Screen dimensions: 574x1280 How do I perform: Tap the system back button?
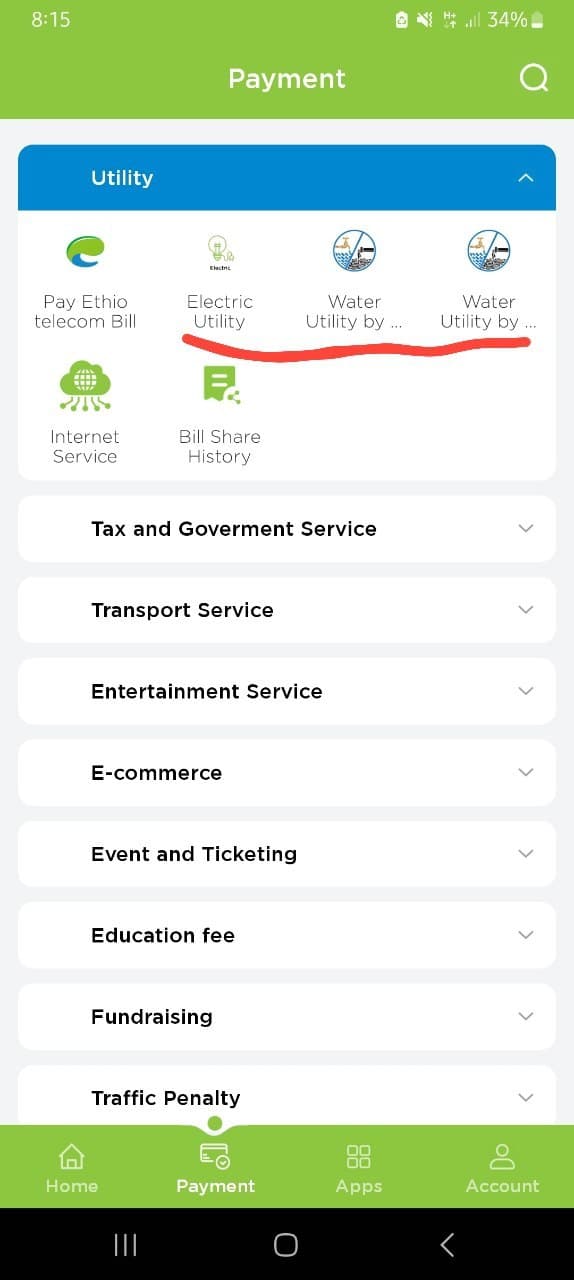pos(447,1244)
